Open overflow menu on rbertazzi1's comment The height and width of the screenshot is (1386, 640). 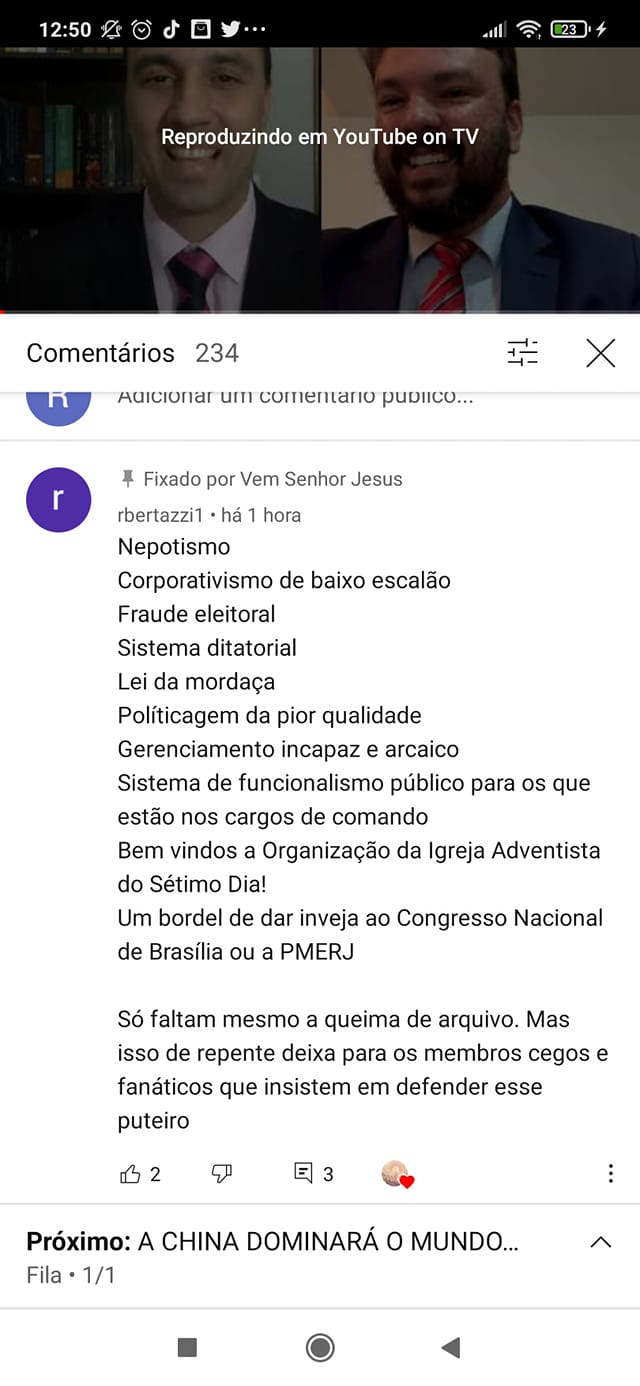pos(610,1174)
